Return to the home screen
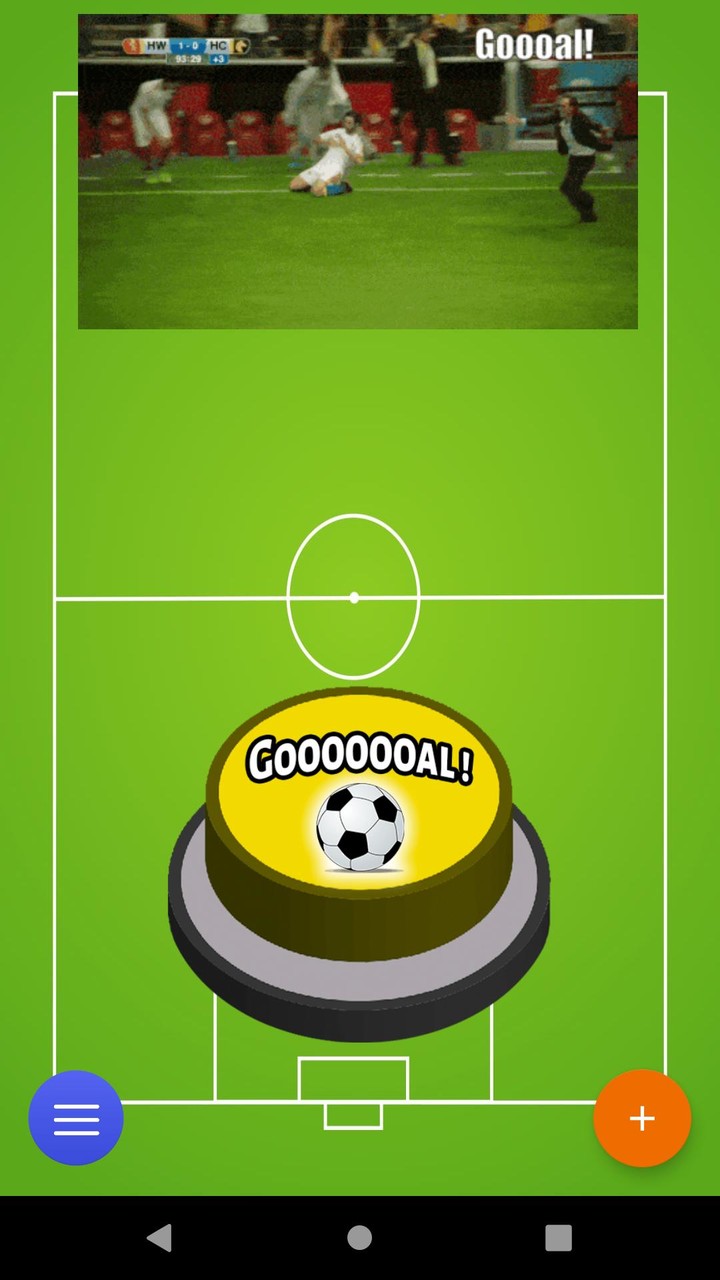Image resolution: width=720 pixels, height=1280 pixels. click(x=360, y=1238)
